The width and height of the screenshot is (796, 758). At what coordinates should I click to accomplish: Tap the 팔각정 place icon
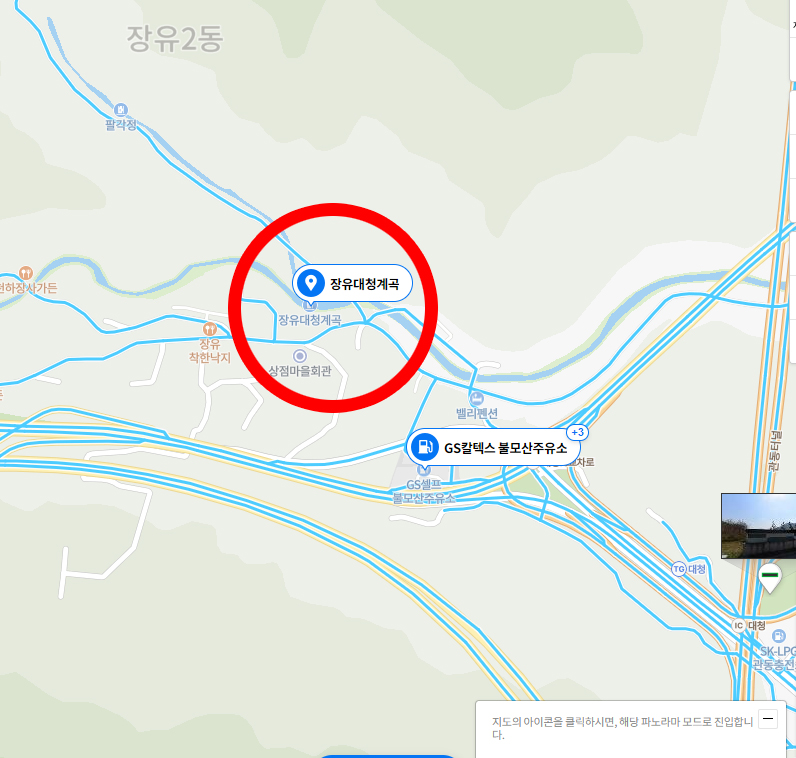coord(121,109)
